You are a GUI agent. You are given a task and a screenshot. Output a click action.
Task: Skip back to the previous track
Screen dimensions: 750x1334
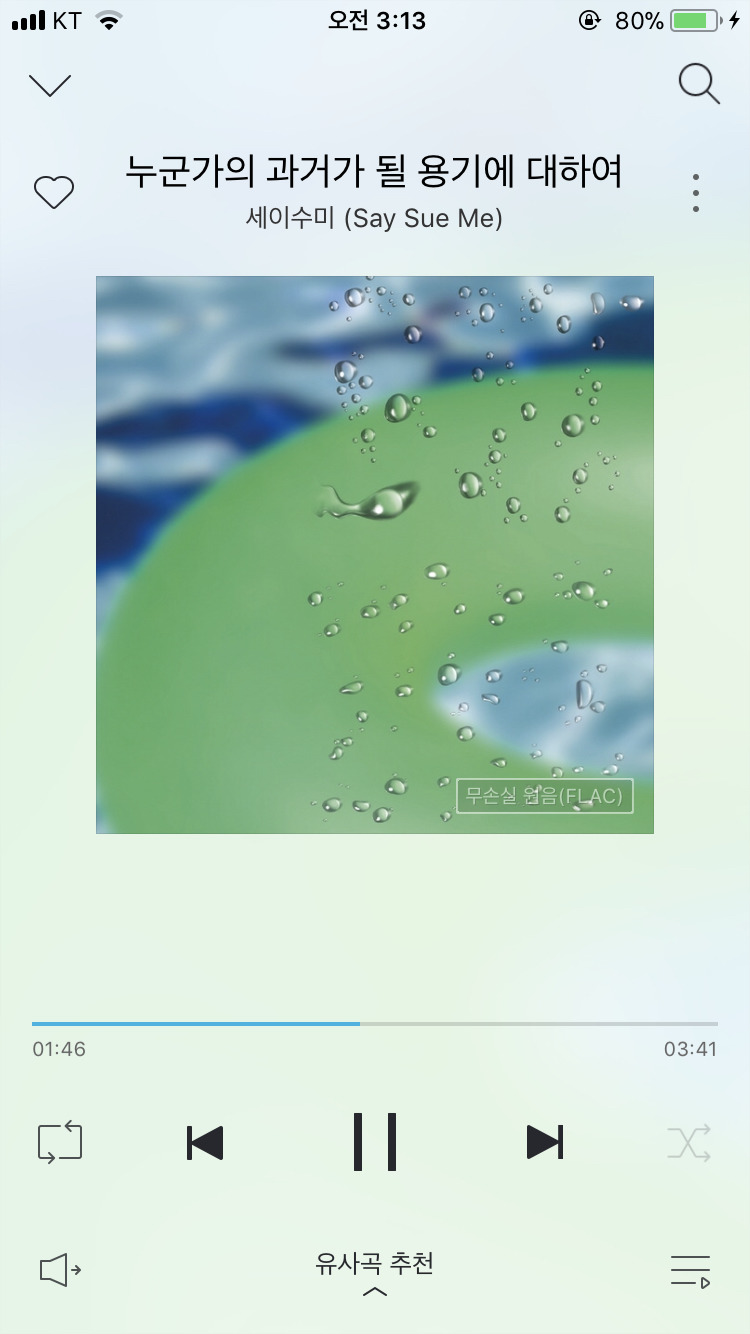click(x=205, y=1142)
